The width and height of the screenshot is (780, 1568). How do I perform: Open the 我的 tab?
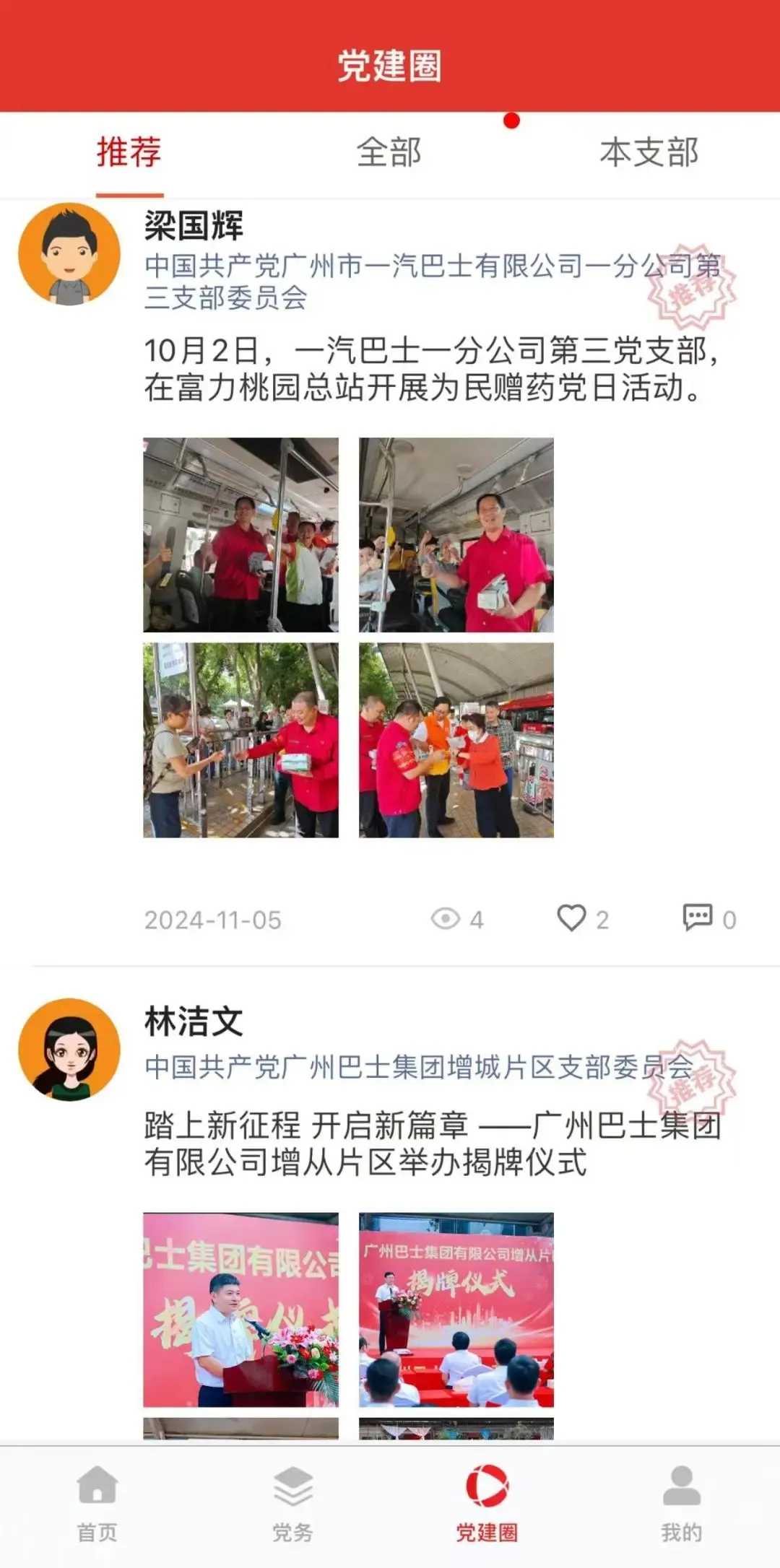(681, 1503)
